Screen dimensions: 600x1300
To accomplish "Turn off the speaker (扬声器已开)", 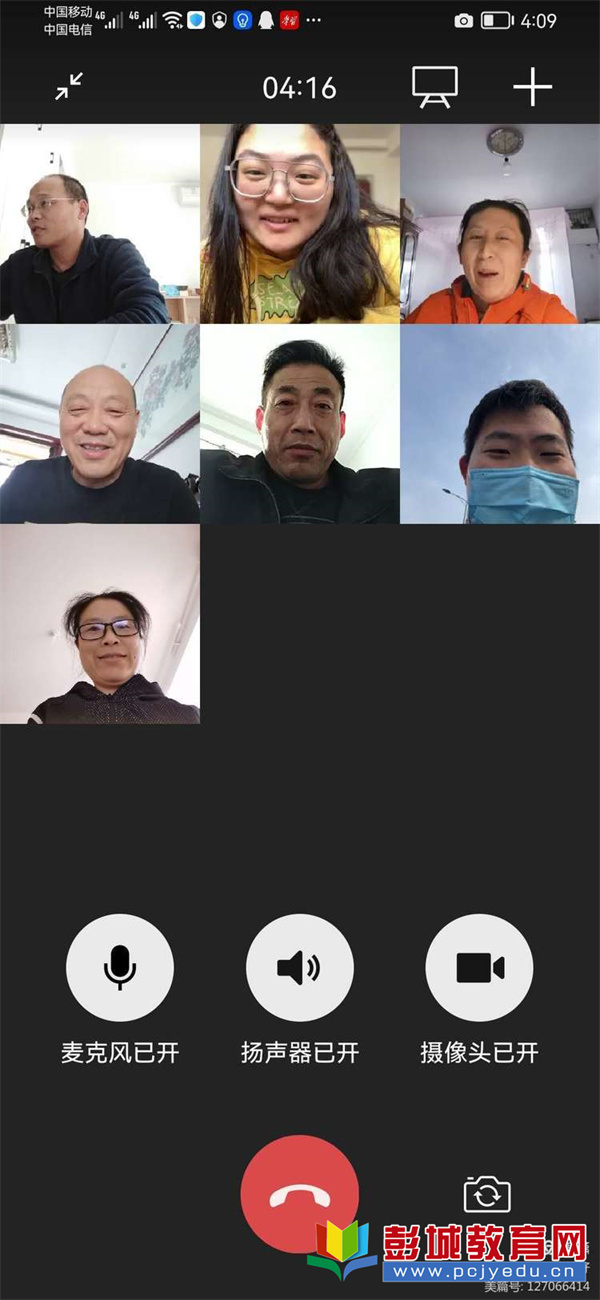I will [x=299, y=967].
